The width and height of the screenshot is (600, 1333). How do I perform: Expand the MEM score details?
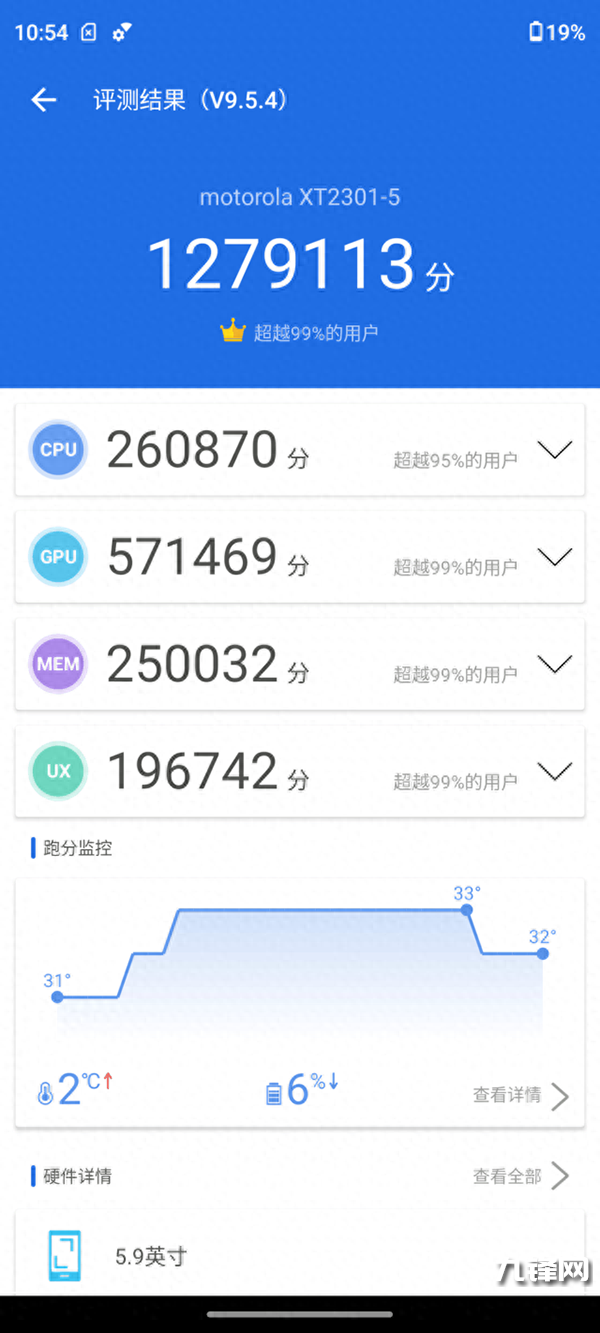(554, 664)
